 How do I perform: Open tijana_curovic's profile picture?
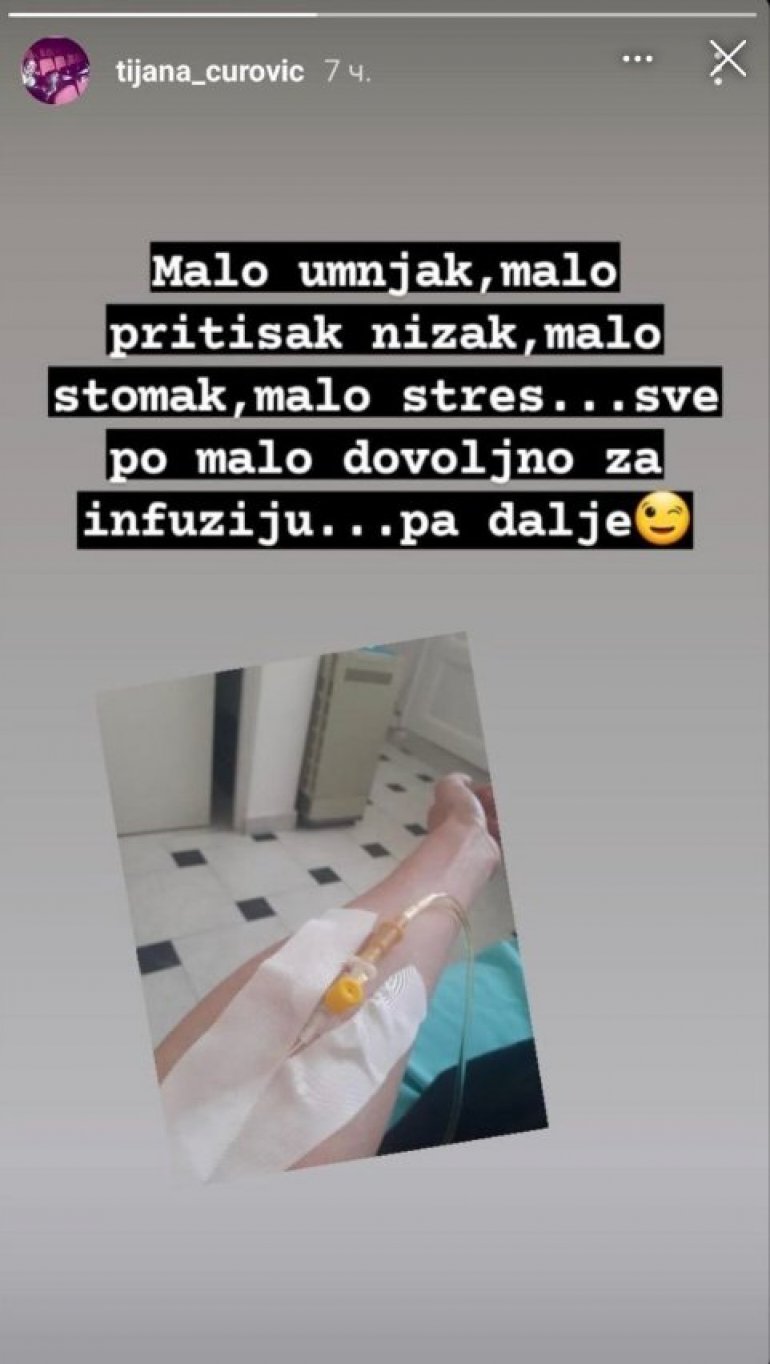[55, 71]
